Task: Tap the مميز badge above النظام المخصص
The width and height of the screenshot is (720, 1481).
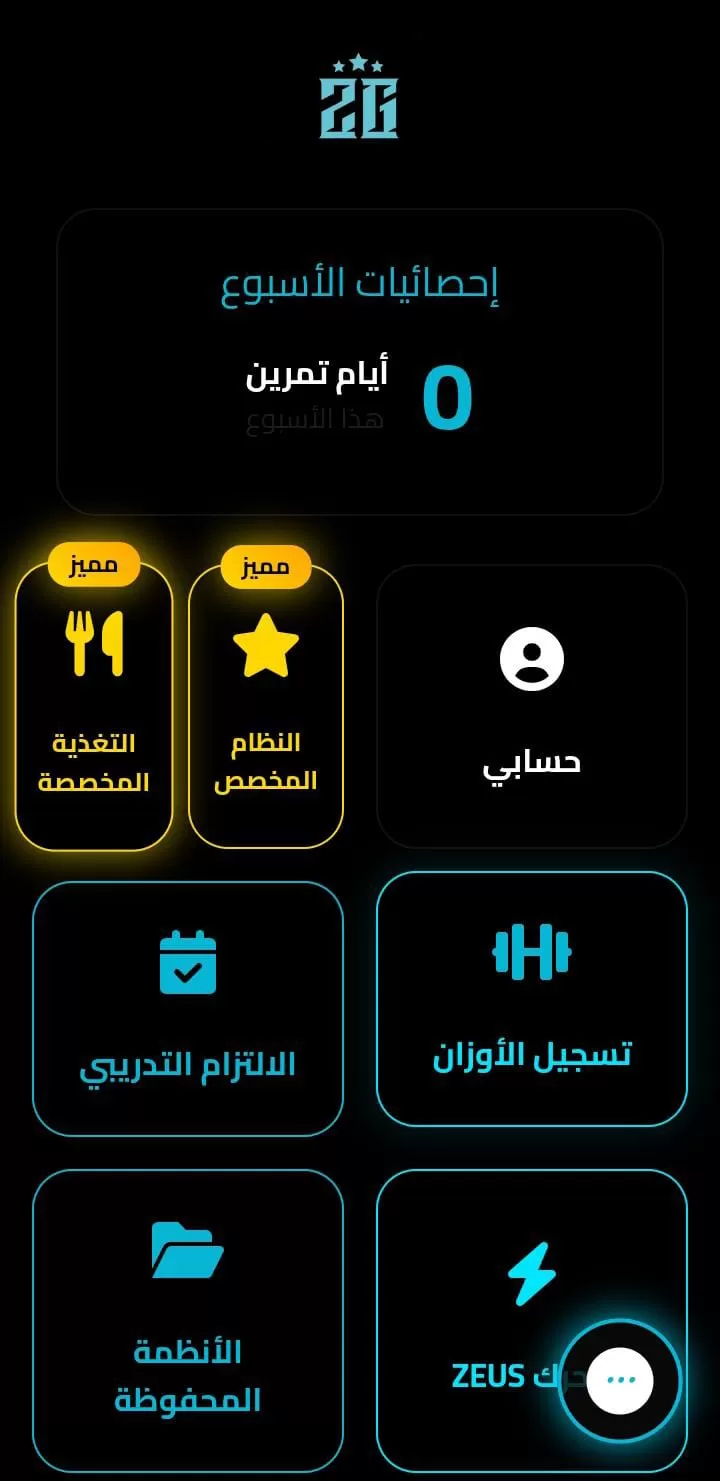Action: [263, 566]
